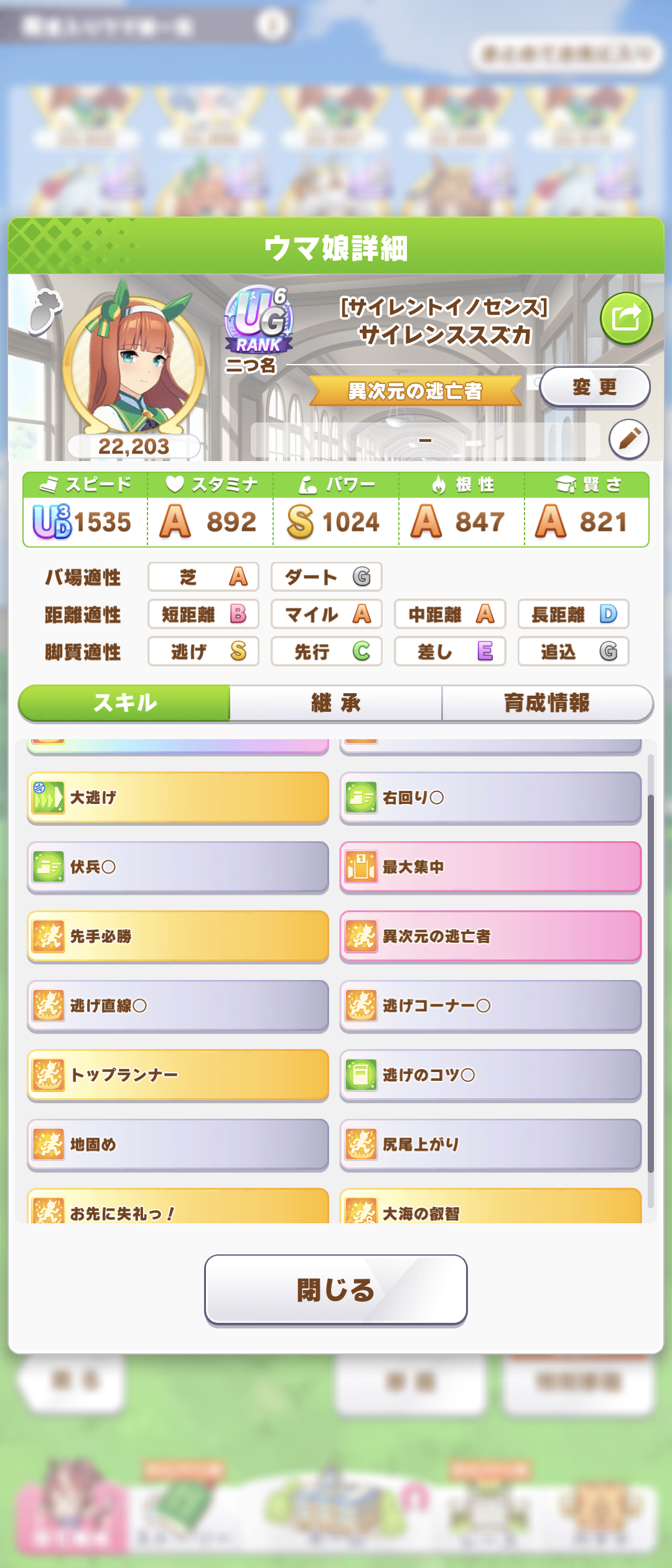Tap the 最大集中 skill

490,867
